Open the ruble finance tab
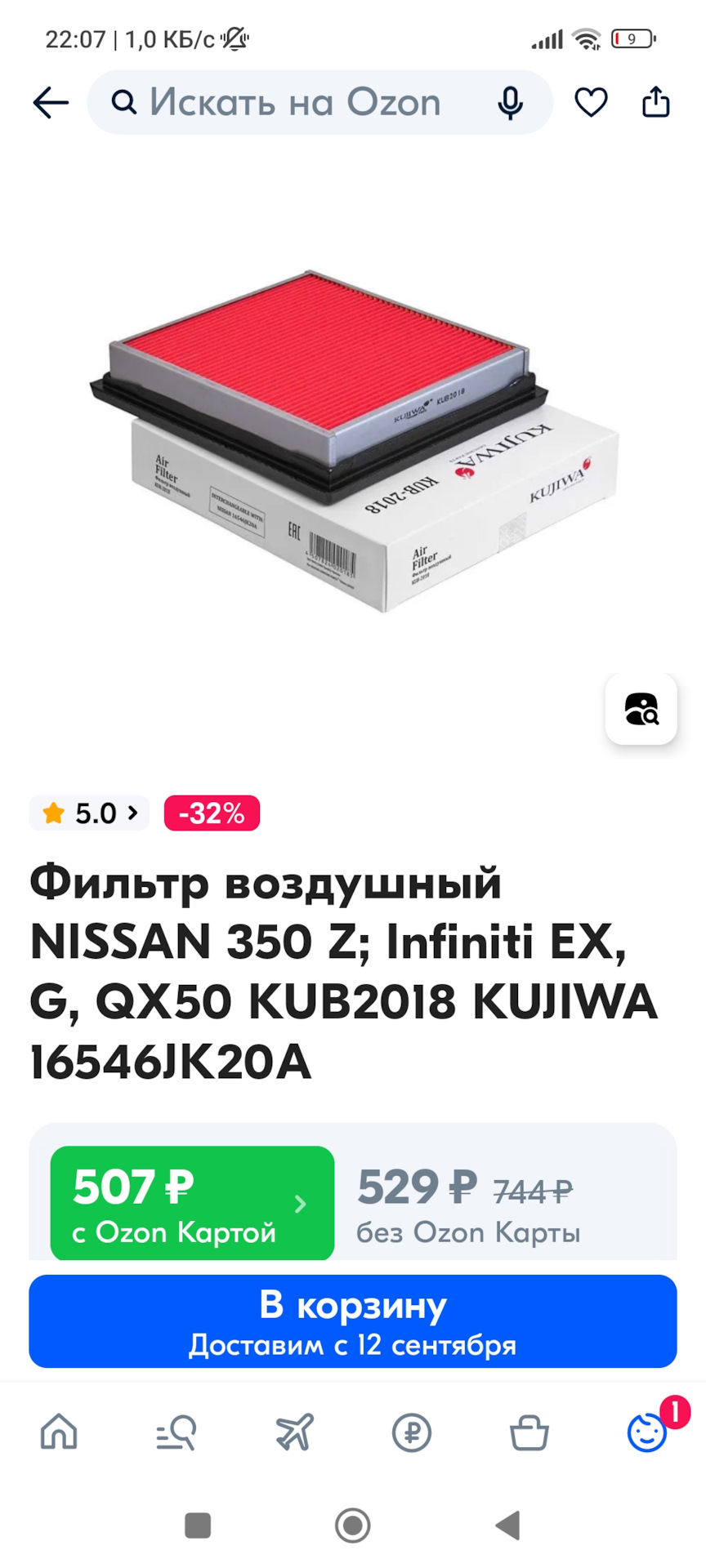 click(412, 1432)
